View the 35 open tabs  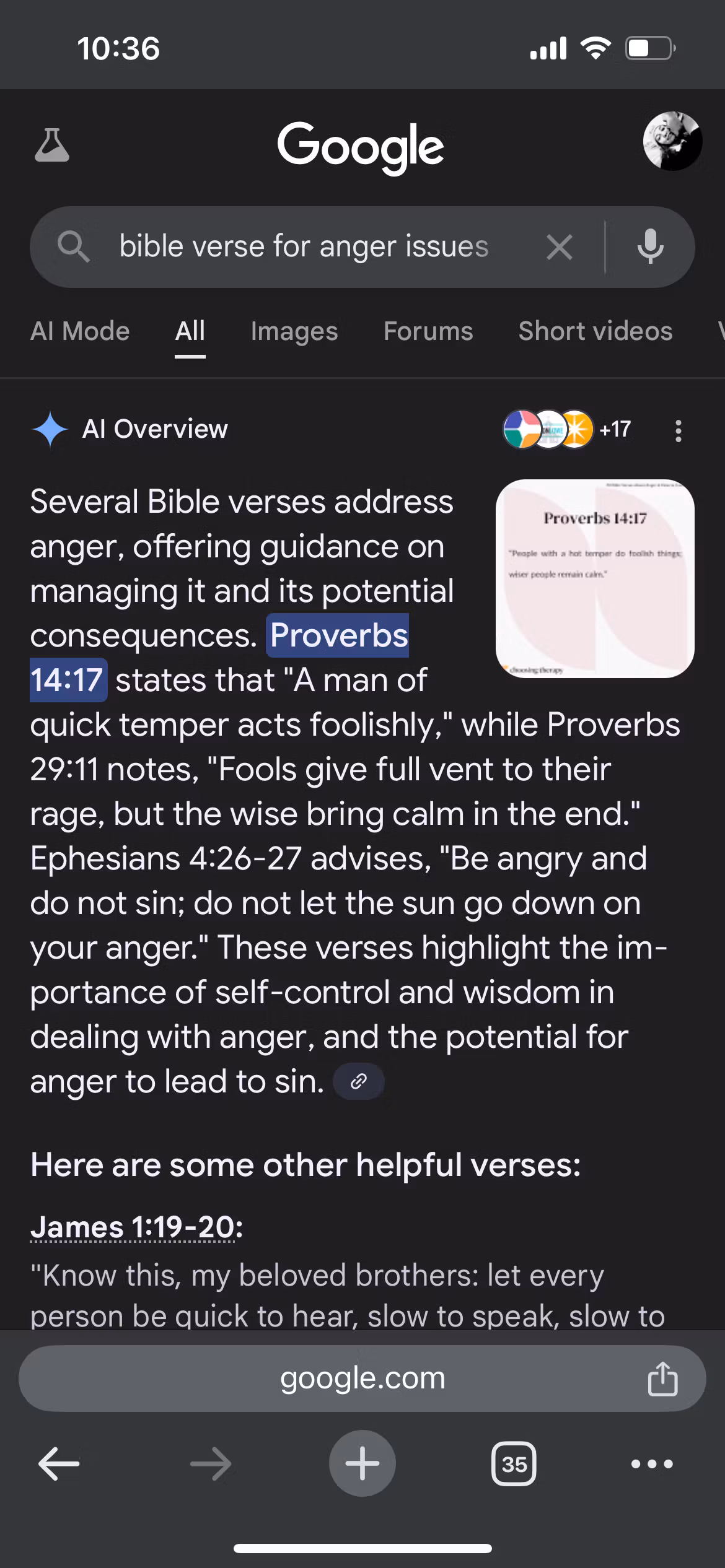pyautogui.click(x=514, y=1464)
